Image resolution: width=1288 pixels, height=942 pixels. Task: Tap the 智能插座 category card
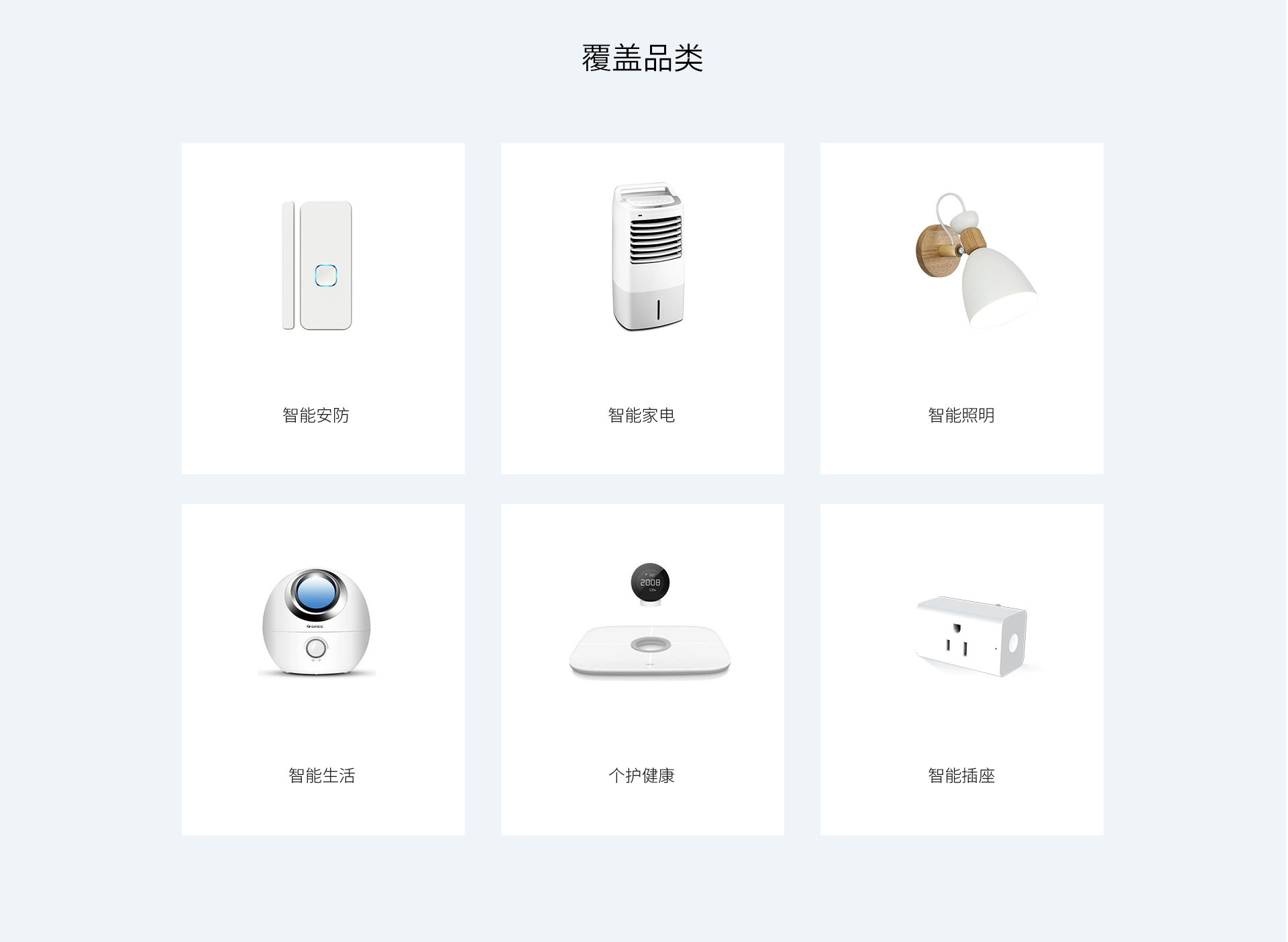961,669
